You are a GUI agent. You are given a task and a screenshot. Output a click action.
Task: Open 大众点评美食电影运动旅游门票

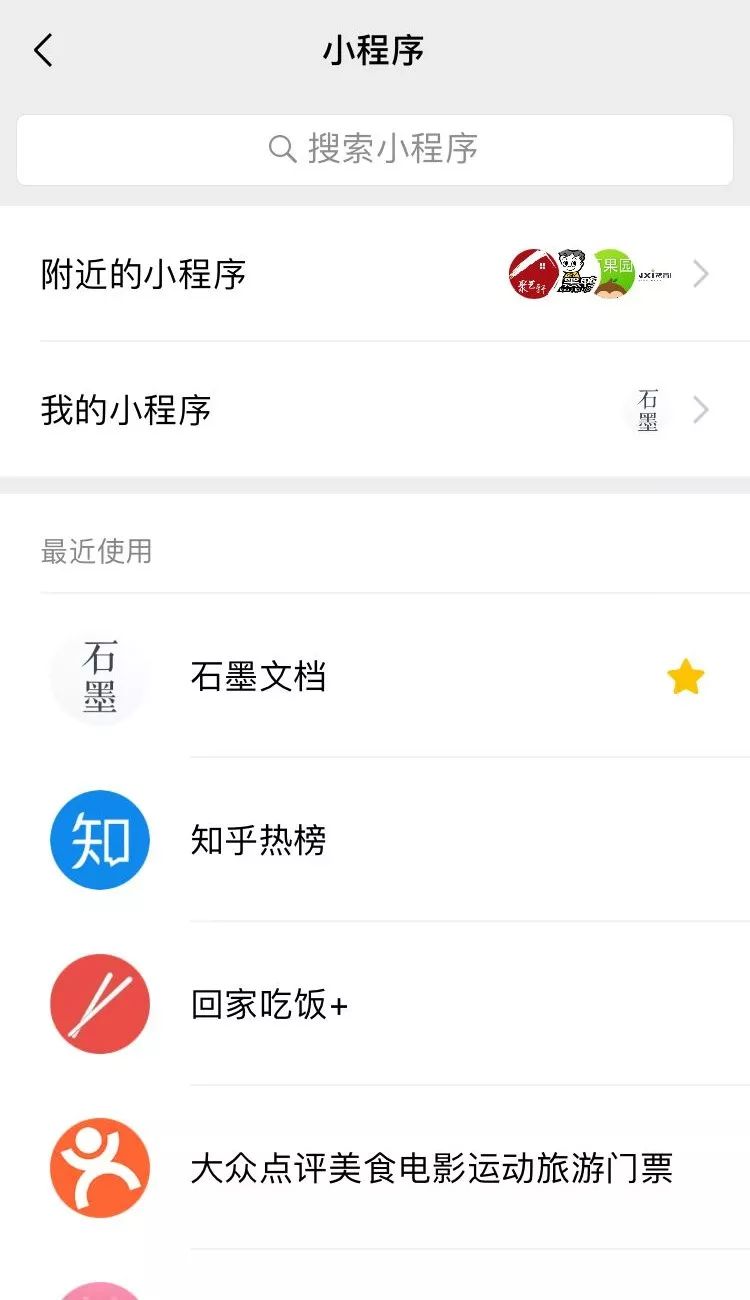(x=375, y=1168)
